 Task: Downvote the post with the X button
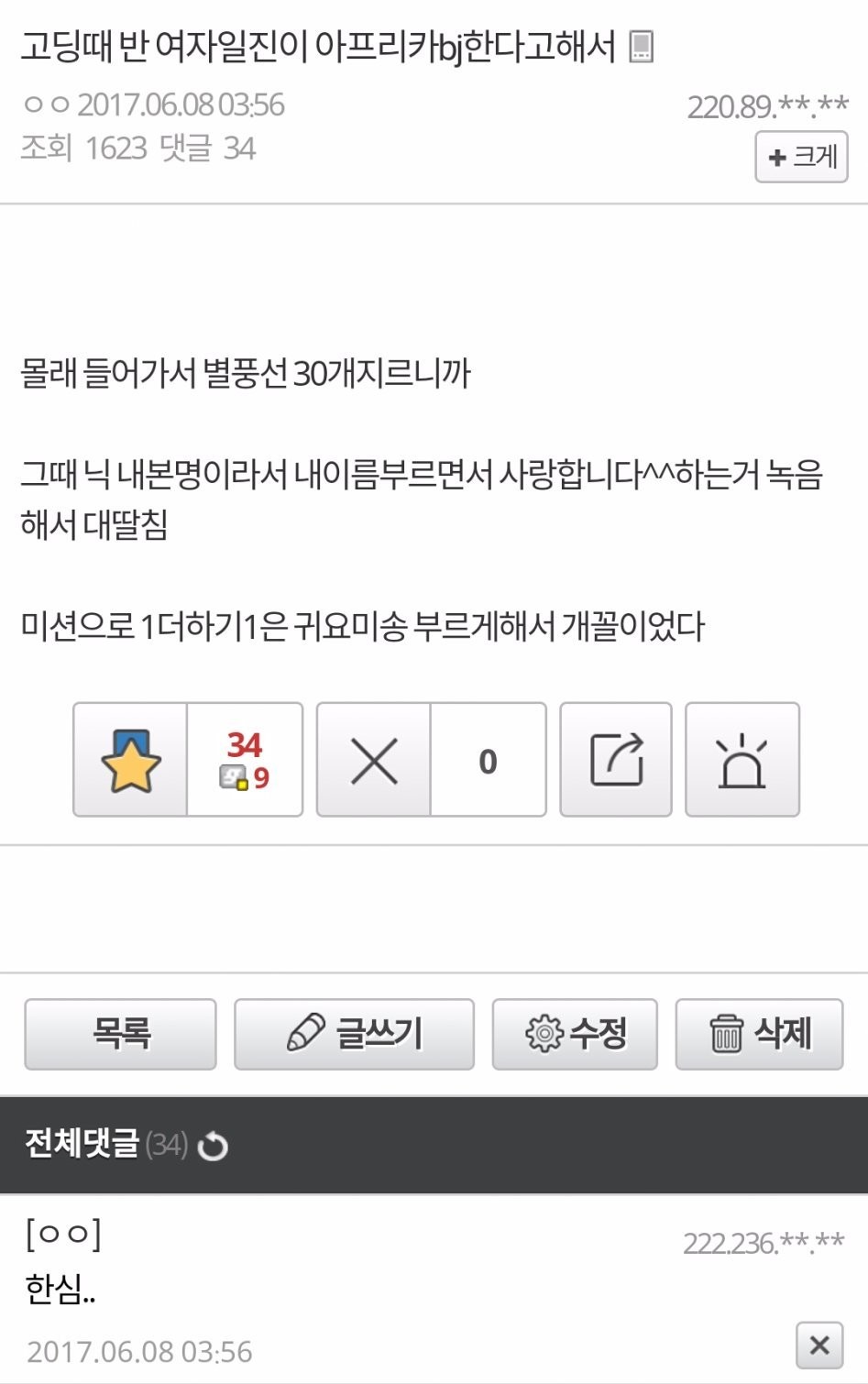[374, 760]
